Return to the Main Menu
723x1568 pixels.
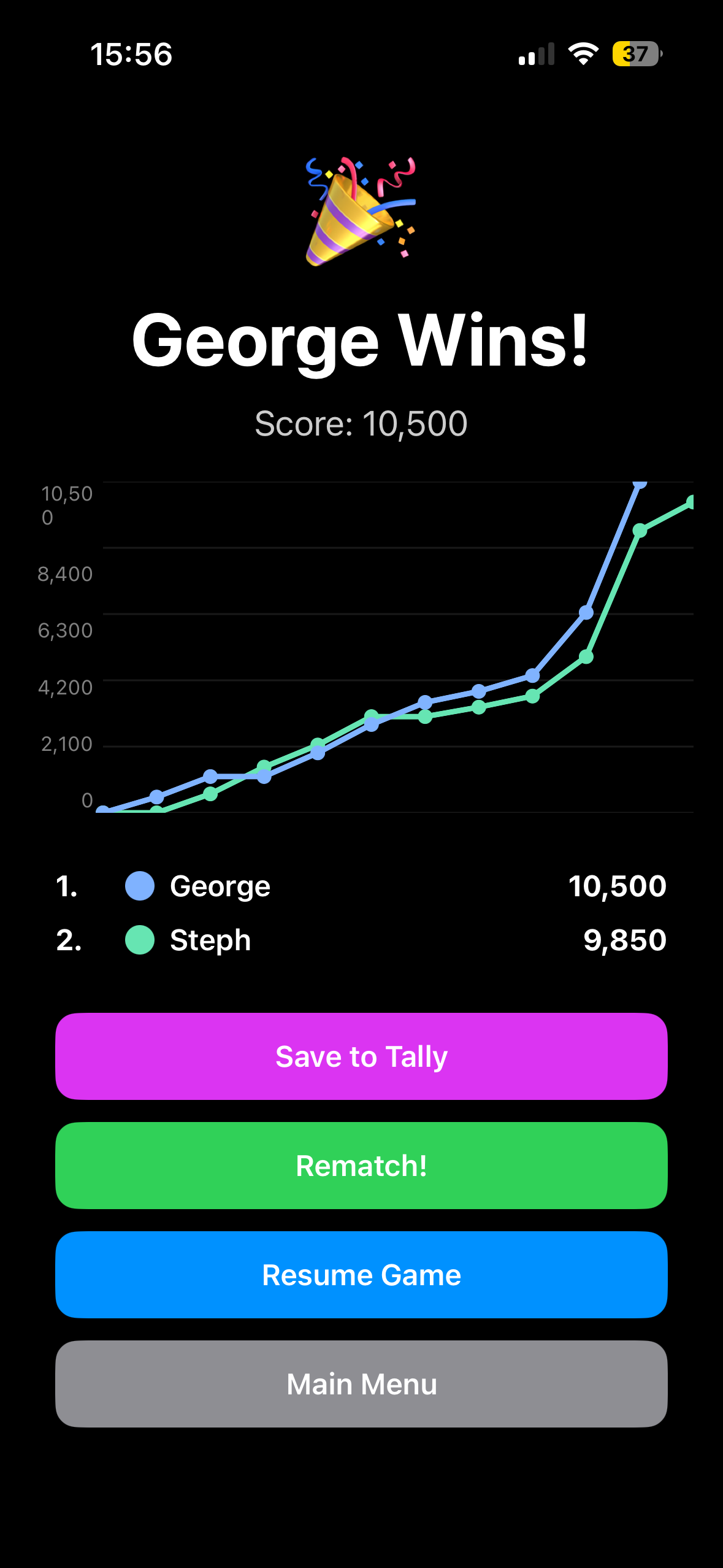pos(361,1384)
